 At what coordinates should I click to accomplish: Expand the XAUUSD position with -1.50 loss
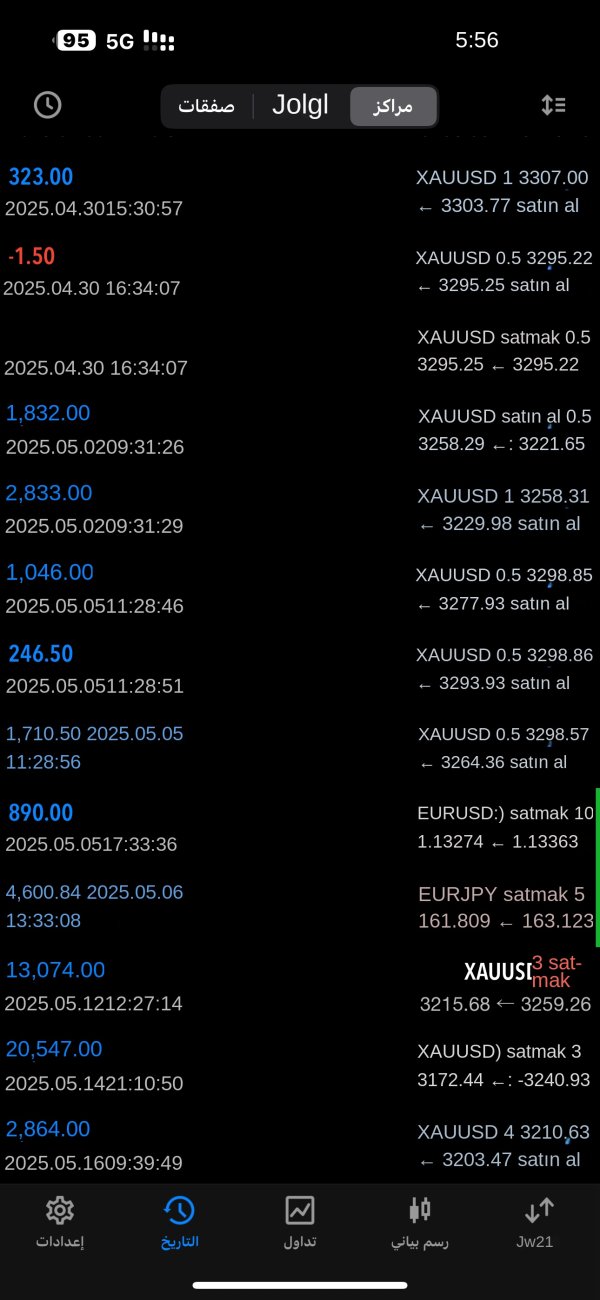(x=300, y=271)
